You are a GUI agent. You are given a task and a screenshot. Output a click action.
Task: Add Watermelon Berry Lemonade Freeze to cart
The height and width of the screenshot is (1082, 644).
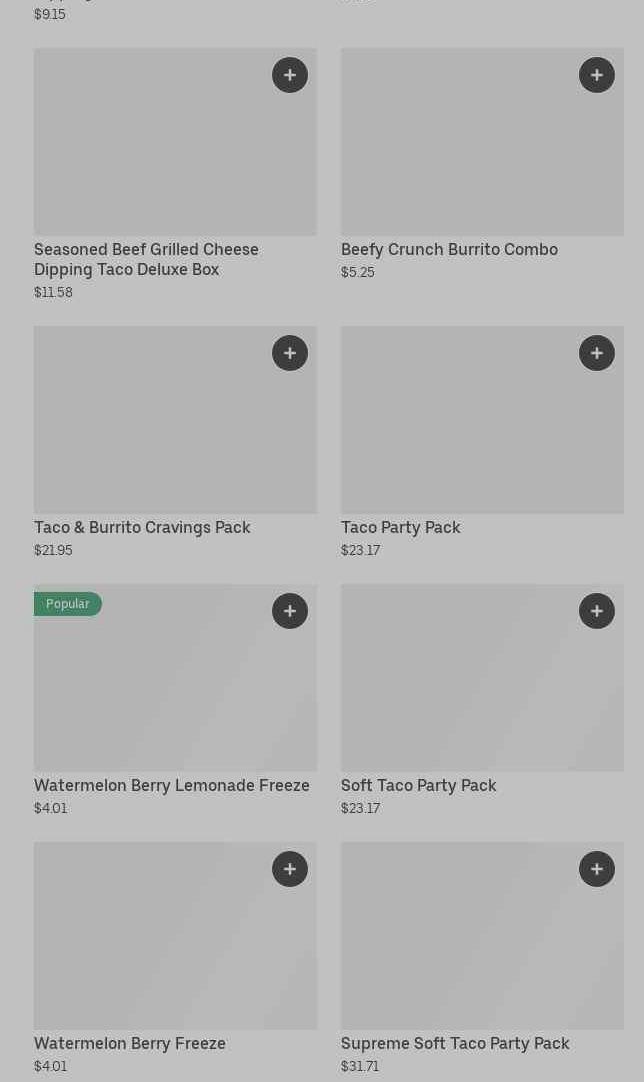tap(290, 611)
